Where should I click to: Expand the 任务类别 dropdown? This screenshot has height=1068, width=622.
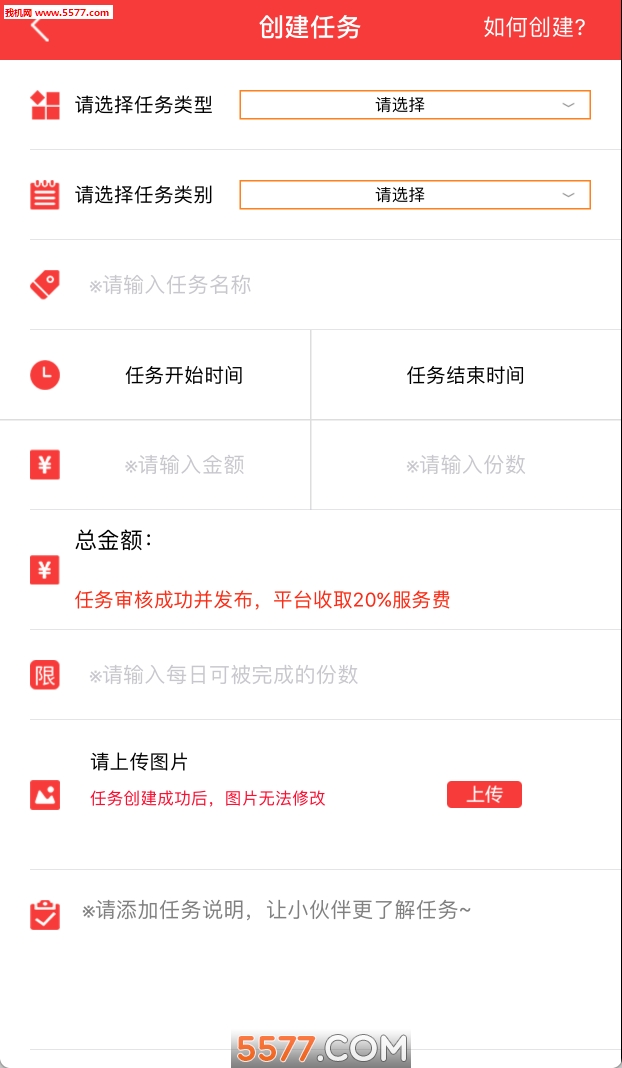415,195
